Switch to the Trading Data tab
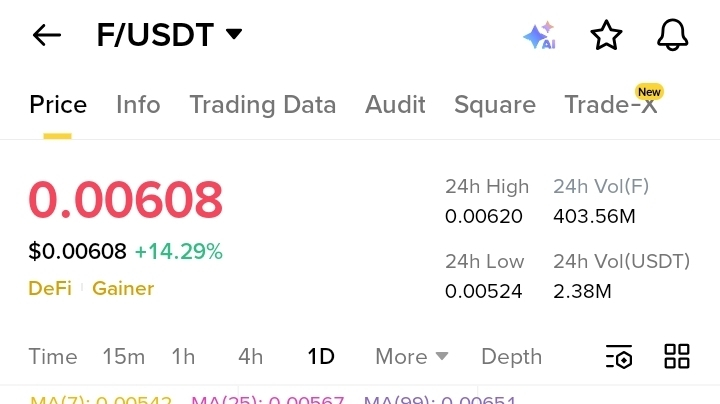 pos(263,105)
